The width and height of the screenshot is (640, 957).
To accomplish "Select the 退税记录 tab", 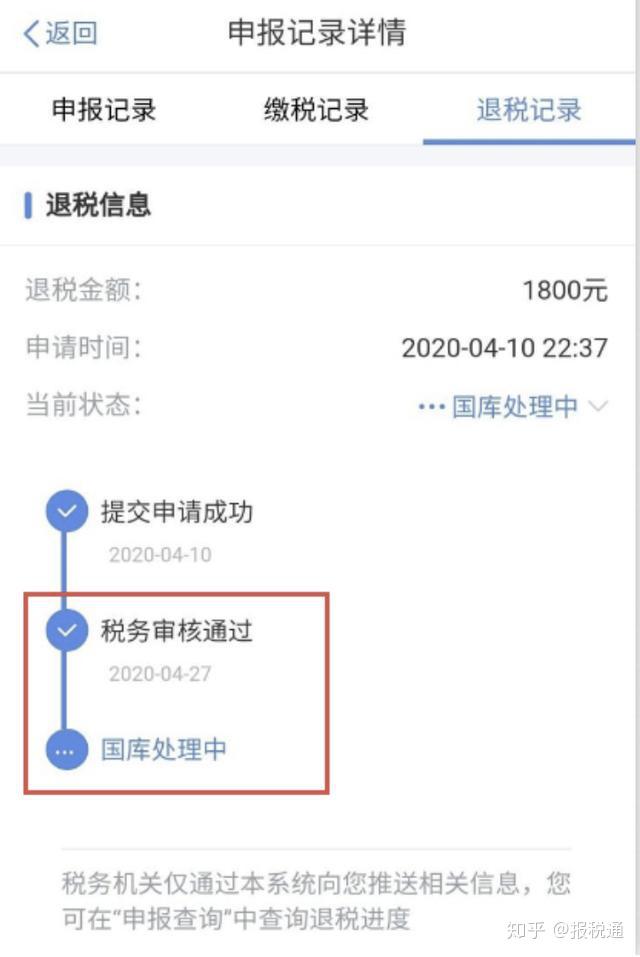I will click(529, 110).
